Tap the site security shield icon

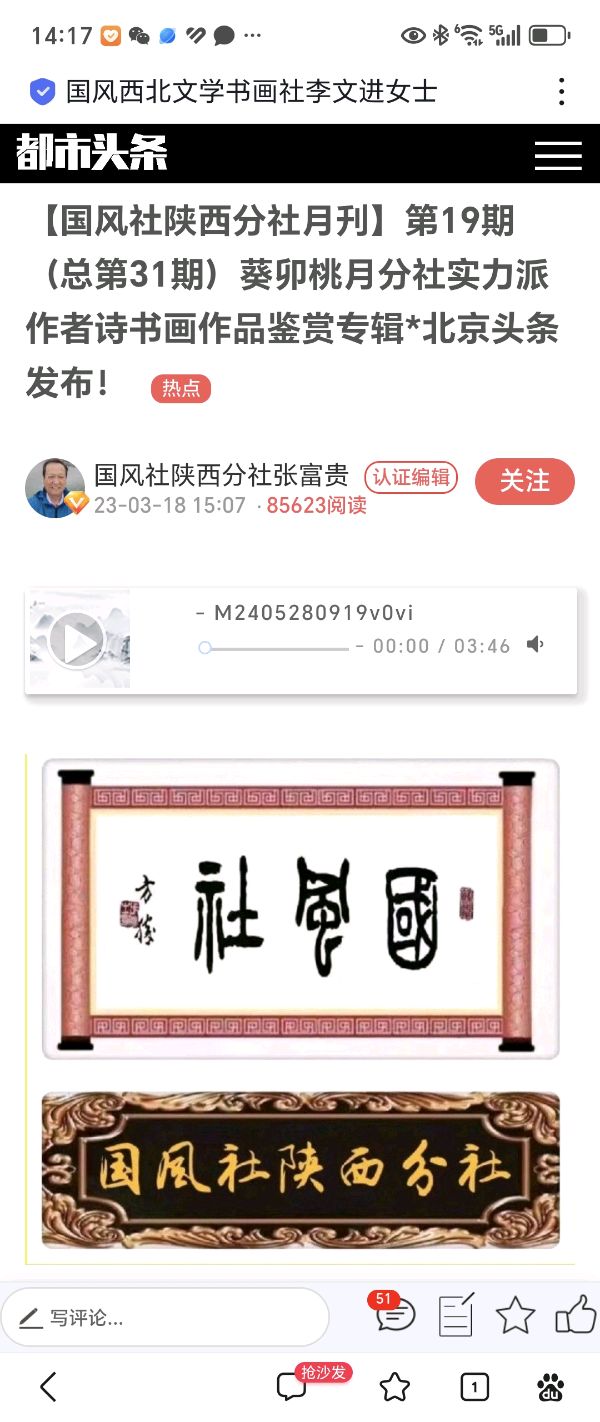(x=42, y=92)
